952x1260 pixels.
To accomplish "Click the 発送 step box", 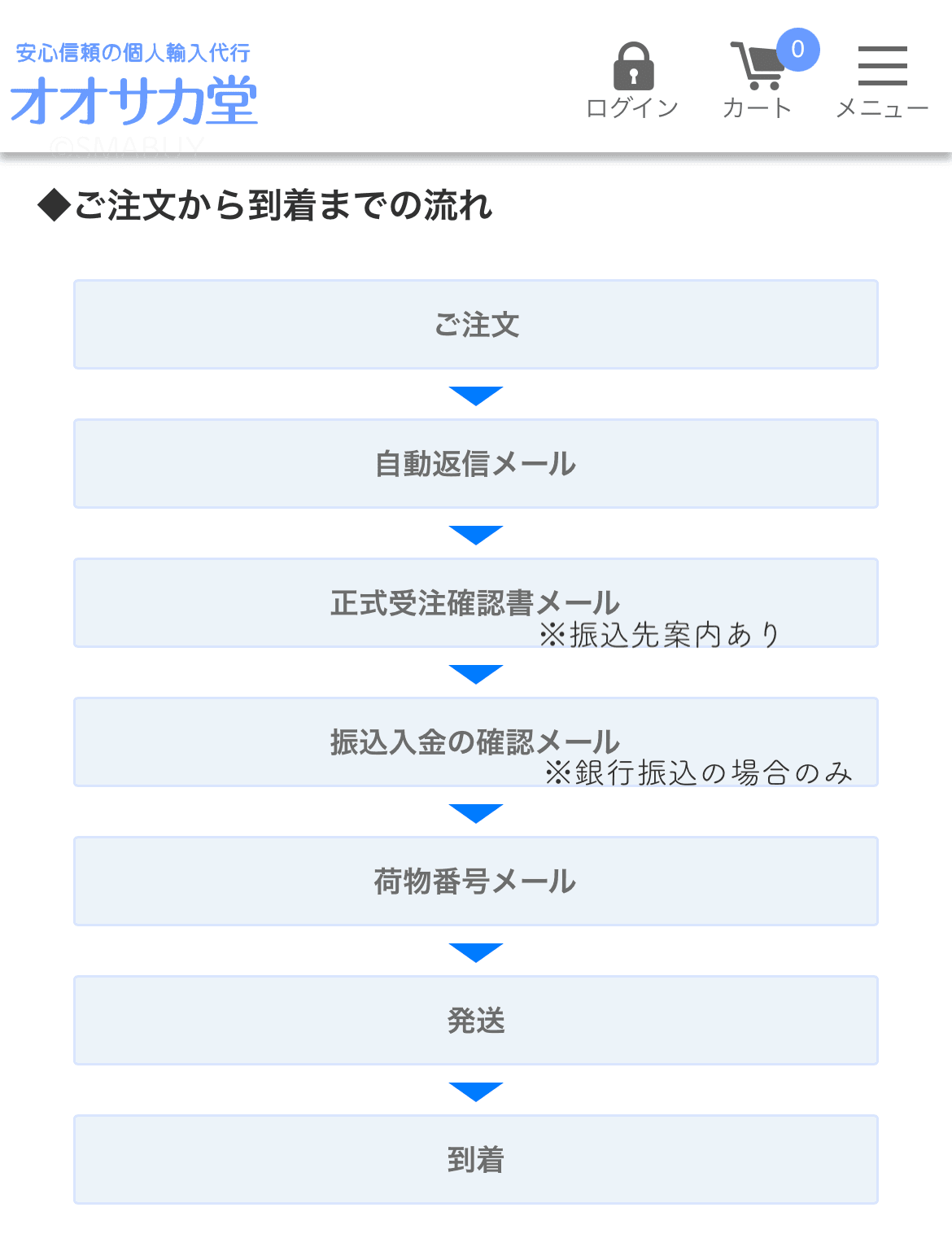I will click(475, 1020).
